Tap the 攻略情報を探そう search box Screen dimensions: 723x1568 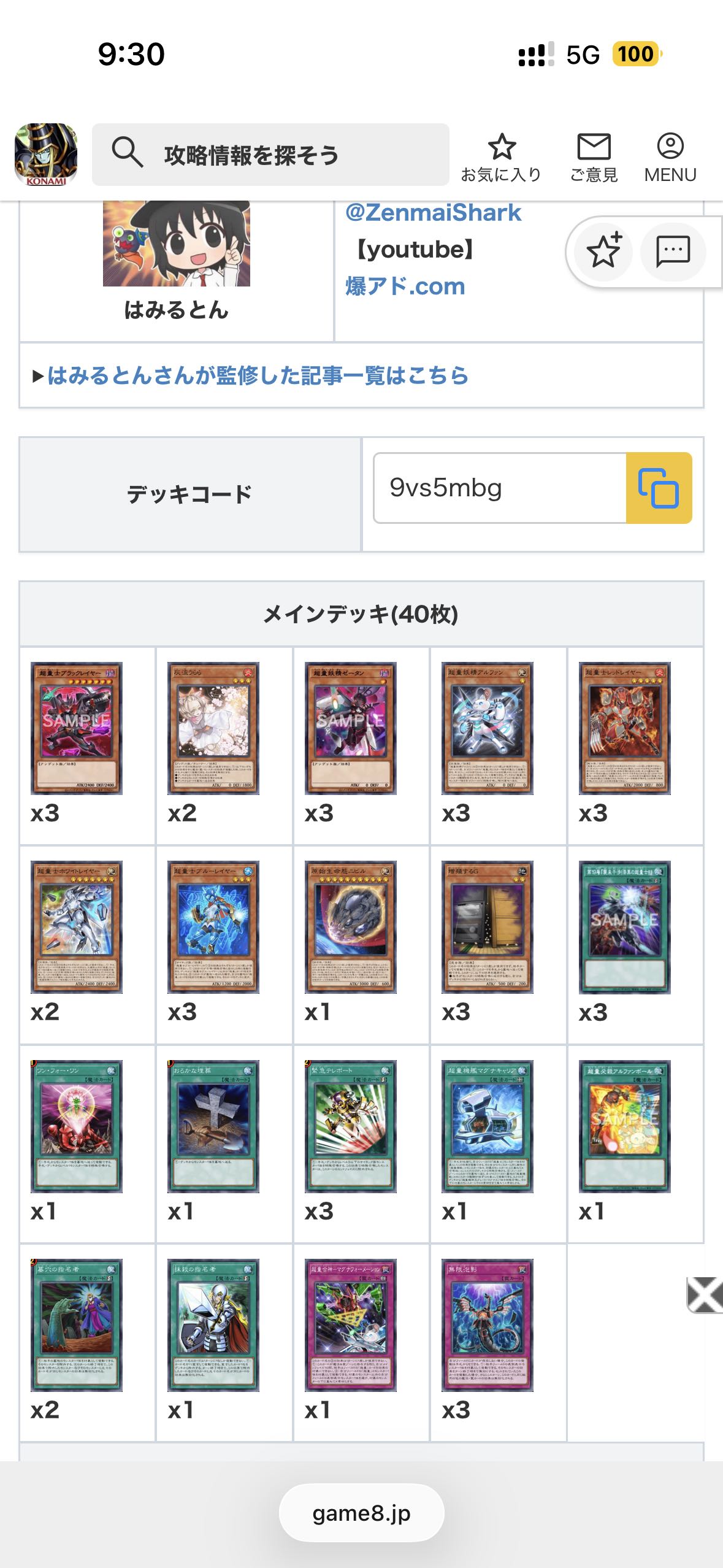click(270, 155)
